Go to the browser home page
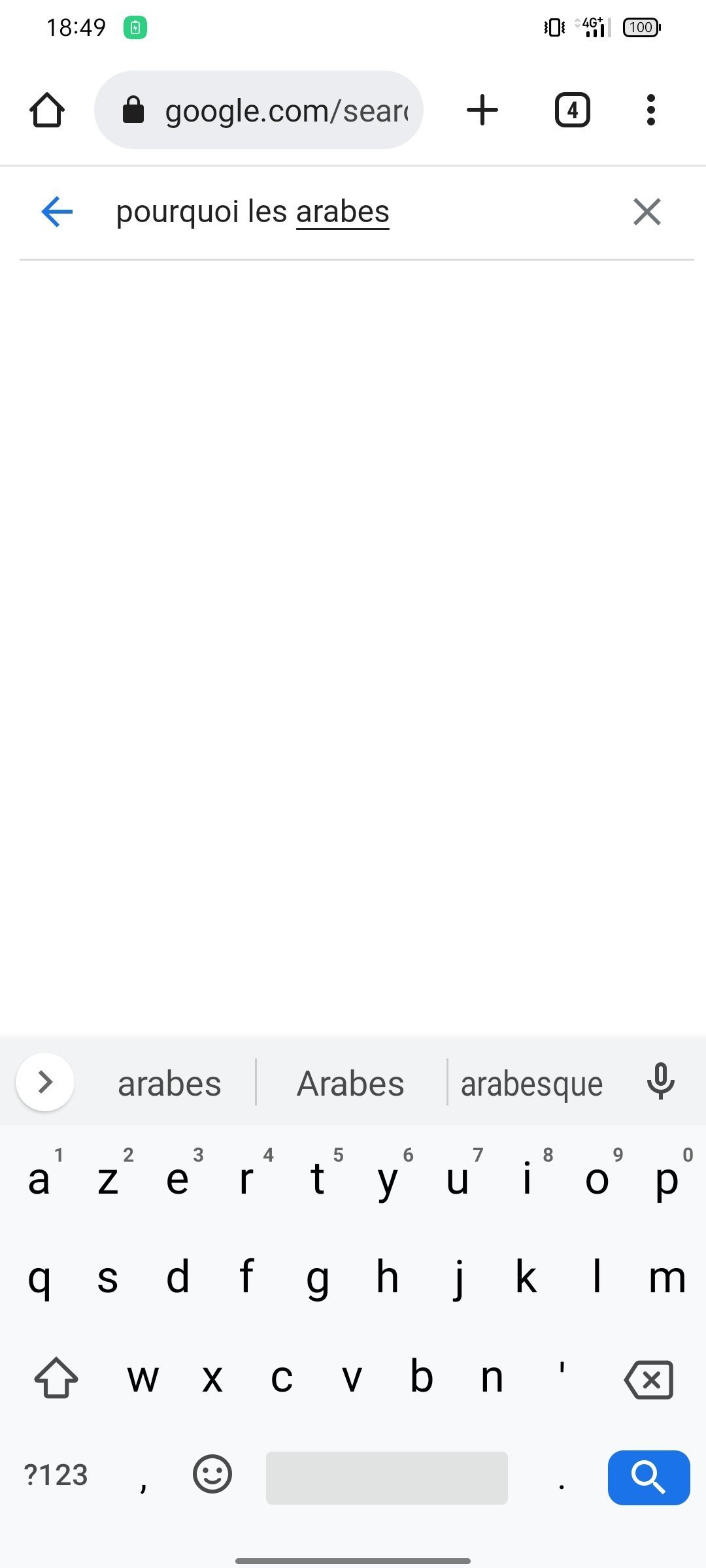The height and width of the screenshot is (1568, 706). [x=47, y=110]
